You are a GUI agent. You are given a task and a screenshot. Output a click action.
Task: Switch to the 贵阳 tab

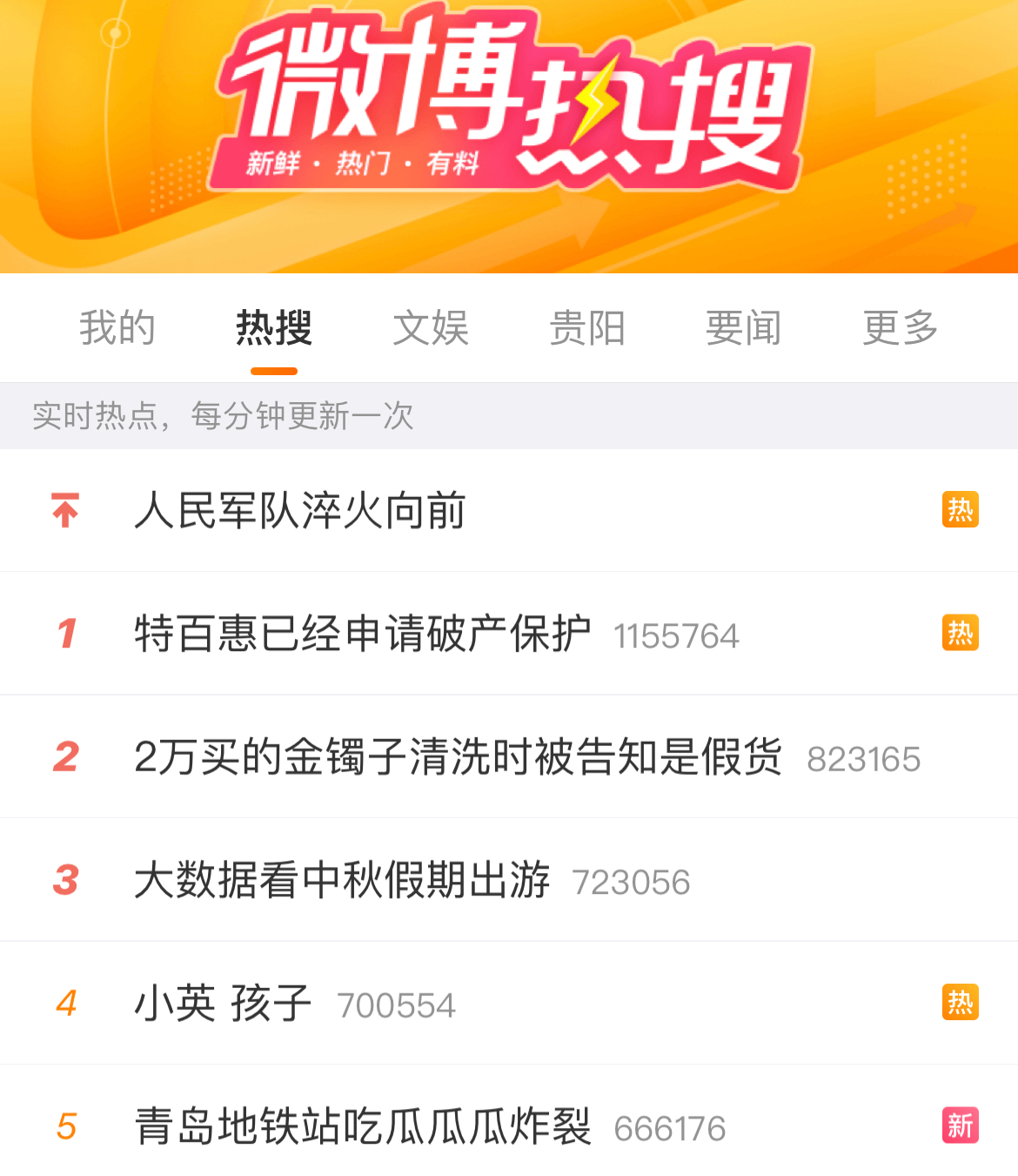pos(587,328)
